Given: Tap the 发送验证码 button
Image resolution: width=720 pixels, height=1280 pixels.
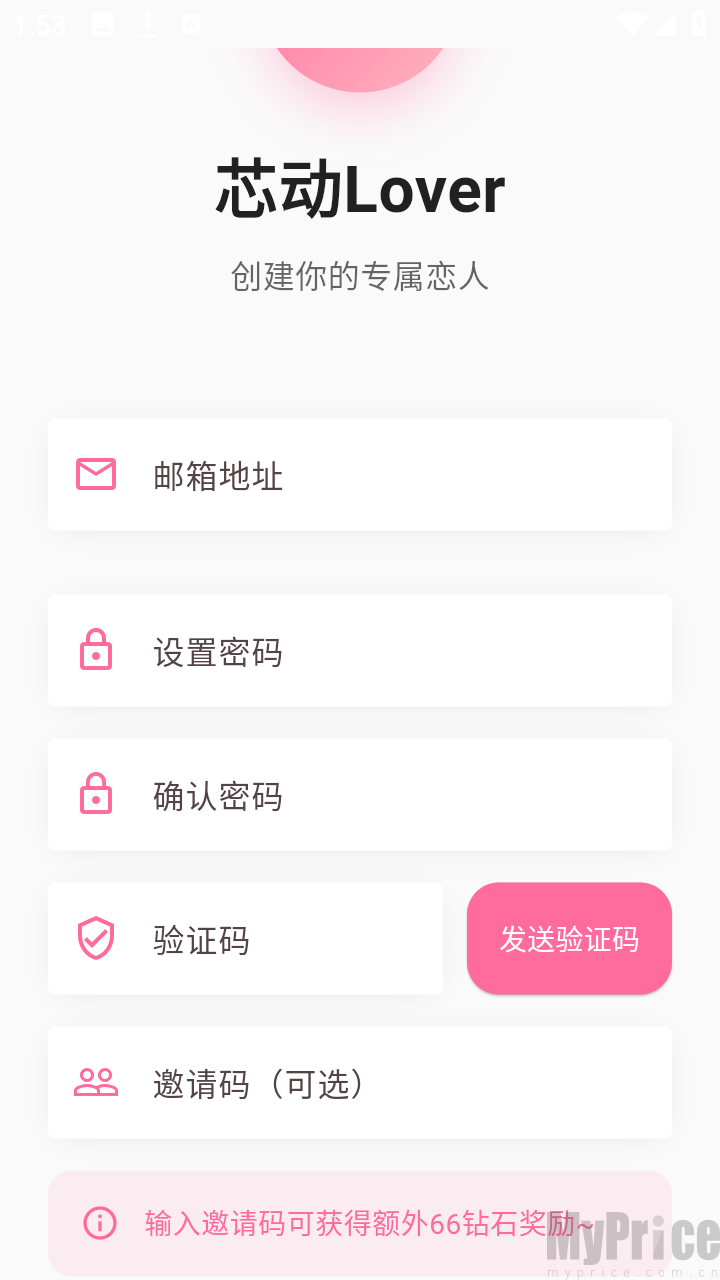Looking at the screenshot, I should pos(569,938).
